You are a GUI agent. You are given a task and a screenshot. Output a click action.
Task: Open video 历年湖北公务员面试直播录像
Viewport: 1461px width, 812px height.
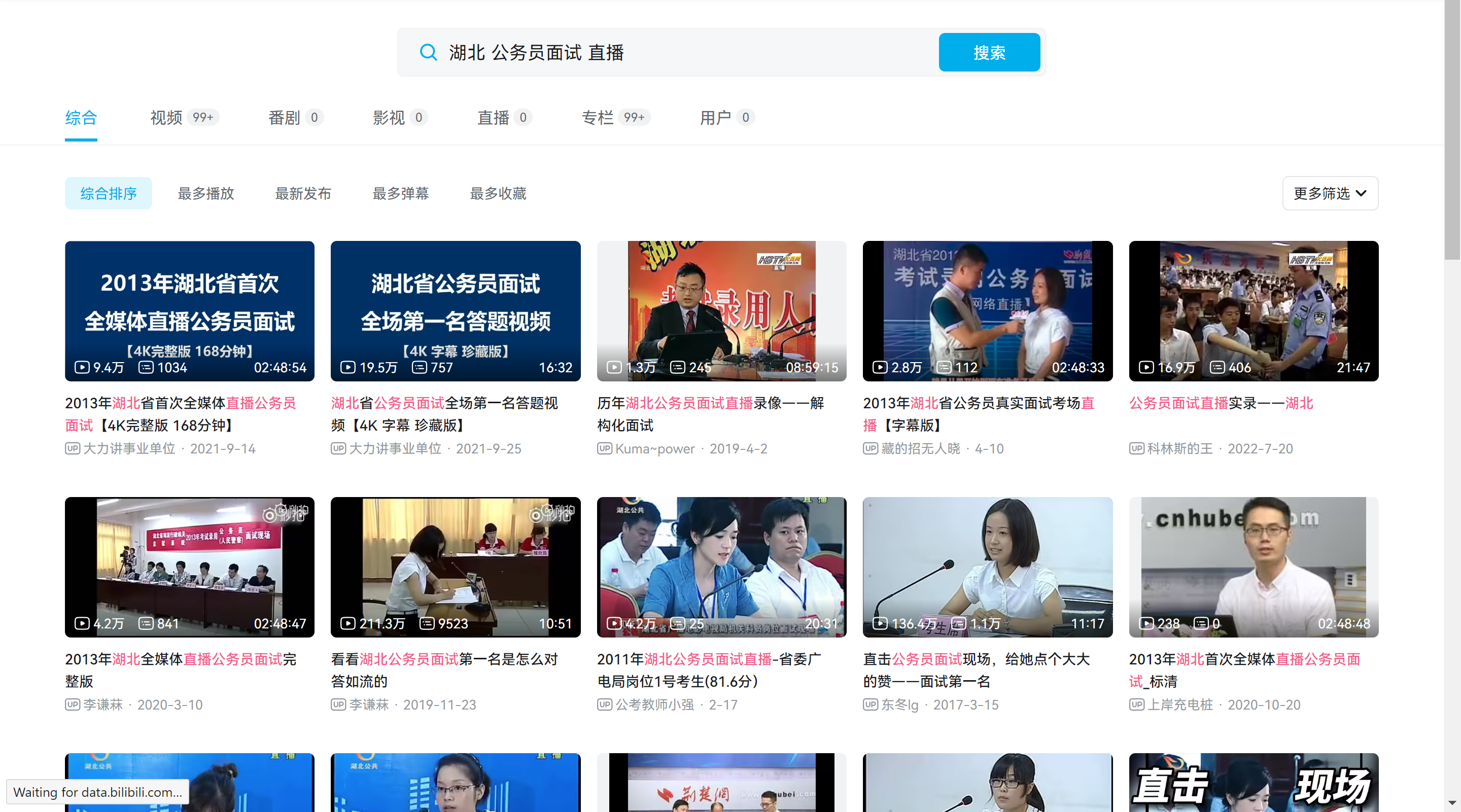click(x=721, y=311)
